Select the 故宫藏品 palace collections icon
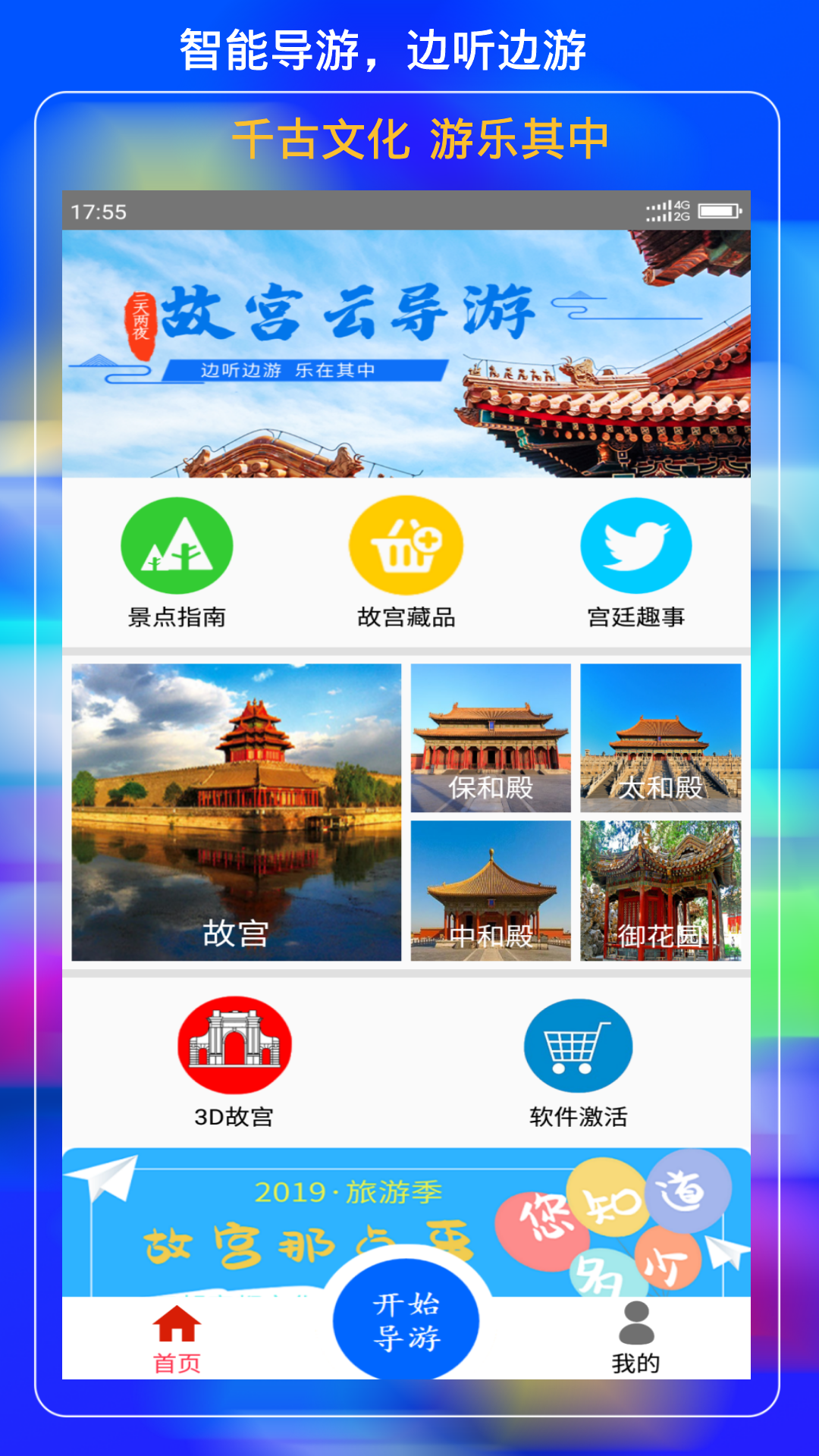Screen dimensions: 819x1456 [x=407, y=543]
